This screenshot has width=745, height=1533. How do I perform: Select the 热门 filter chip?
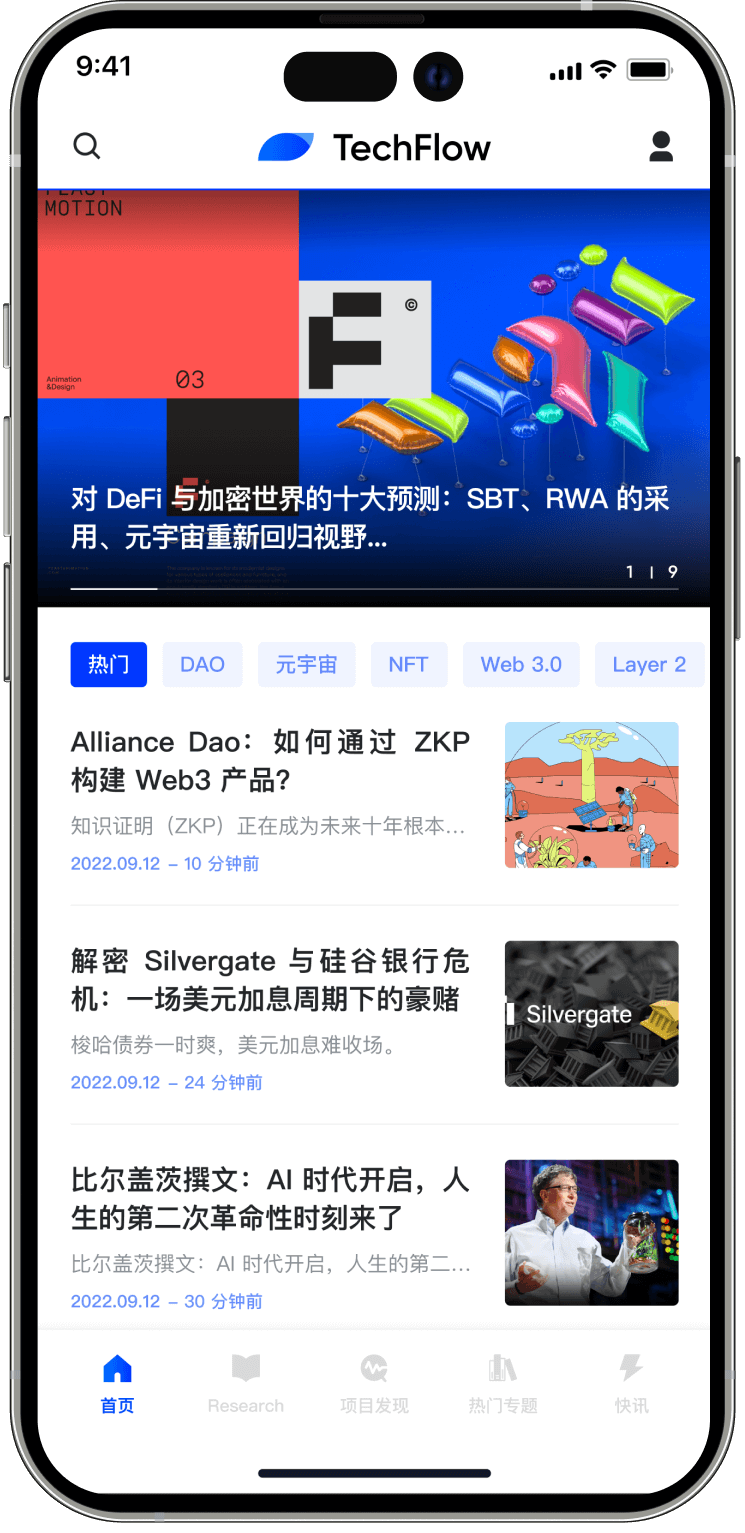tap(109, 665)
